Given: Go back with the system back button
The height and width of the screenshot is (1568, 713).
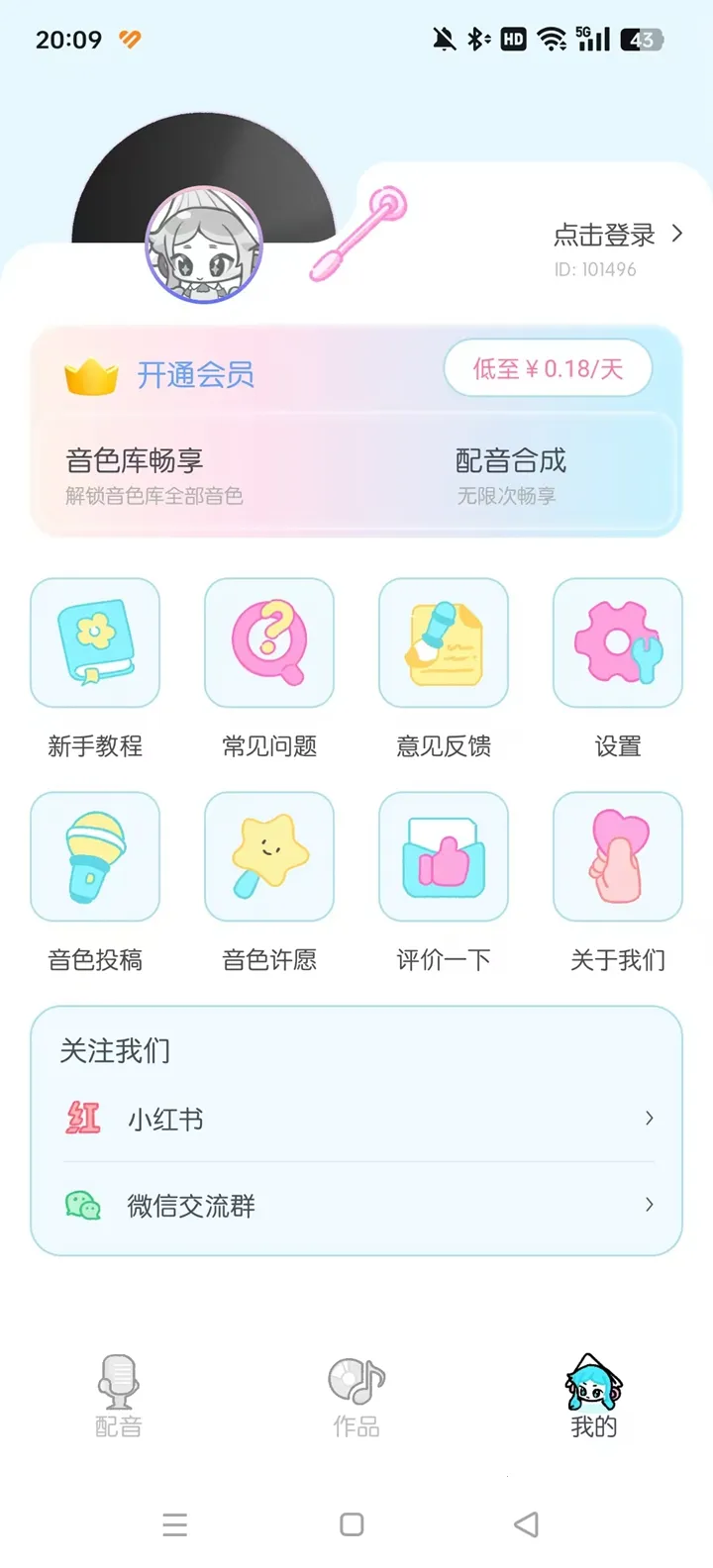Looking at the screenshot, I should pyautogui.click(x=527, y=1524).
